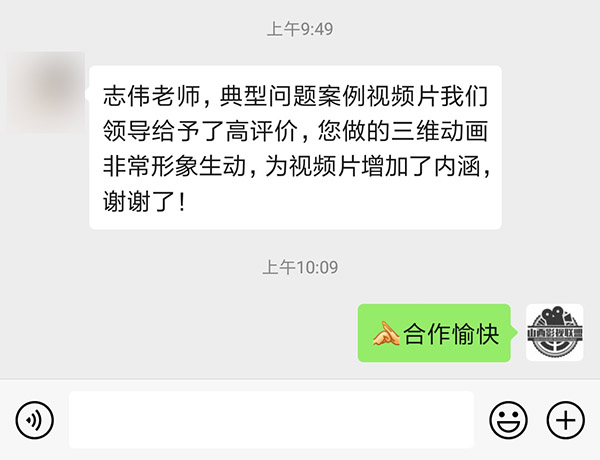
Task: Open the plus attachments menu
Action: coord(566,419)
